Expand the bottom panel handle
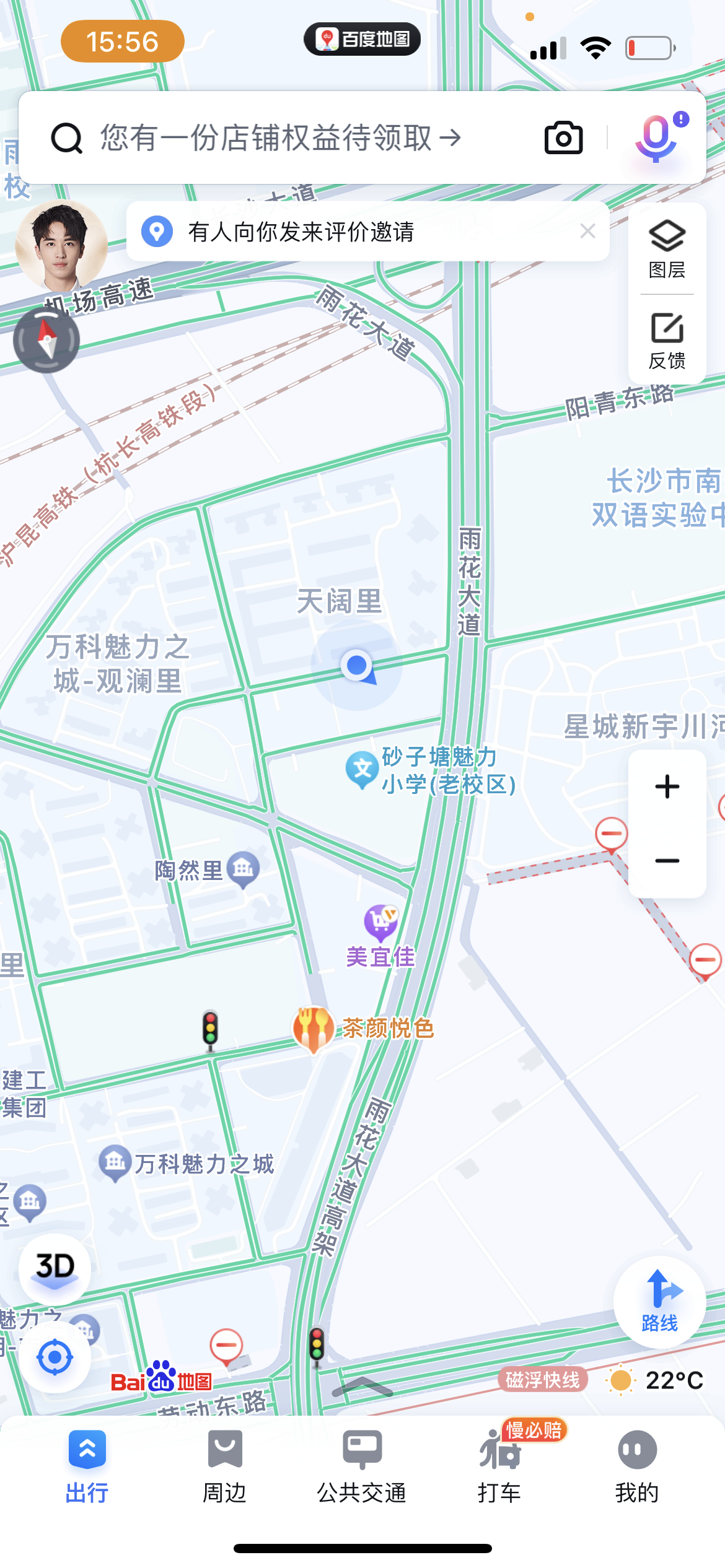Screen dimensions: 725x1568 coord(362,1388)
